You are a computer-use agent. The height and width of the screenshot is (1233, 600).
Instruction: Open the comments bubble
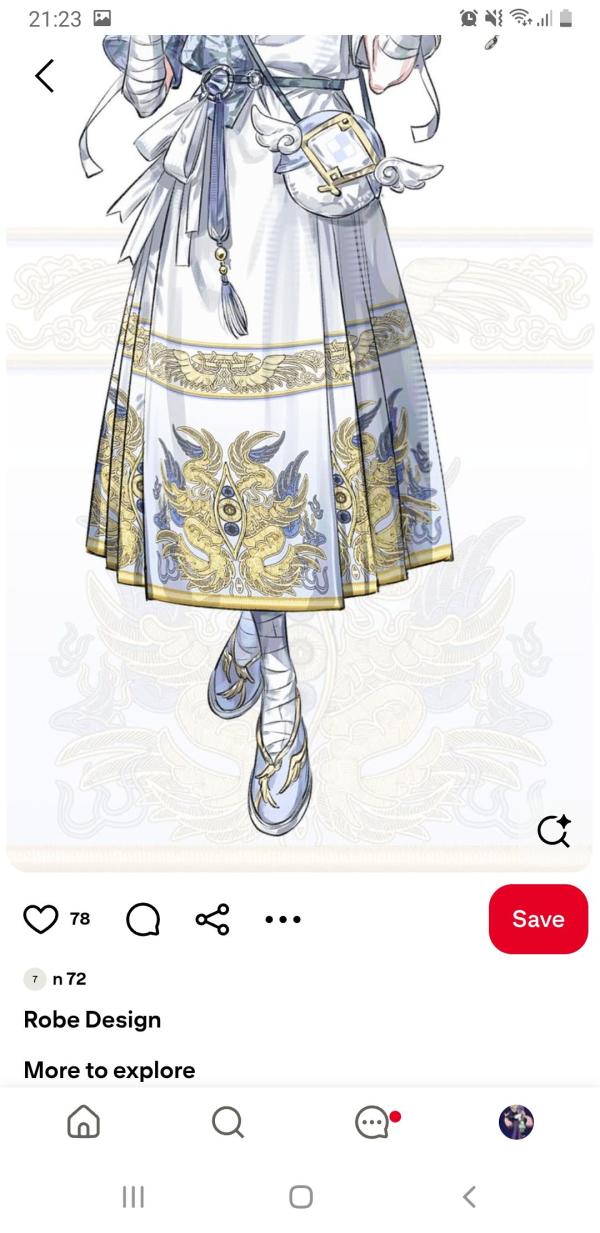tap(143, 919)
